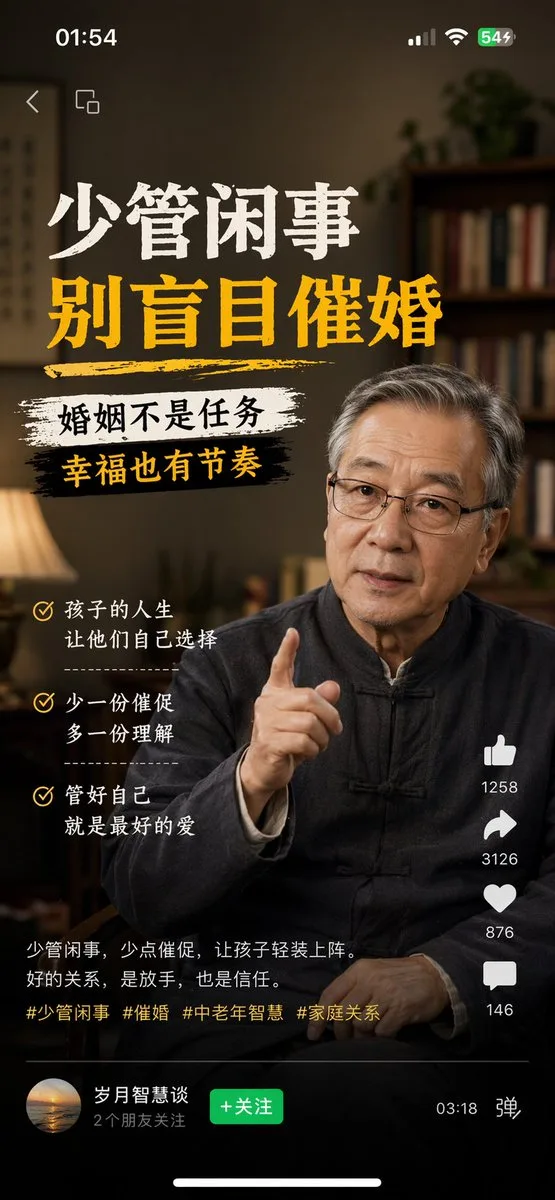
Task: Open the #少管闲事 hashtag
Action: [68, 1013]
